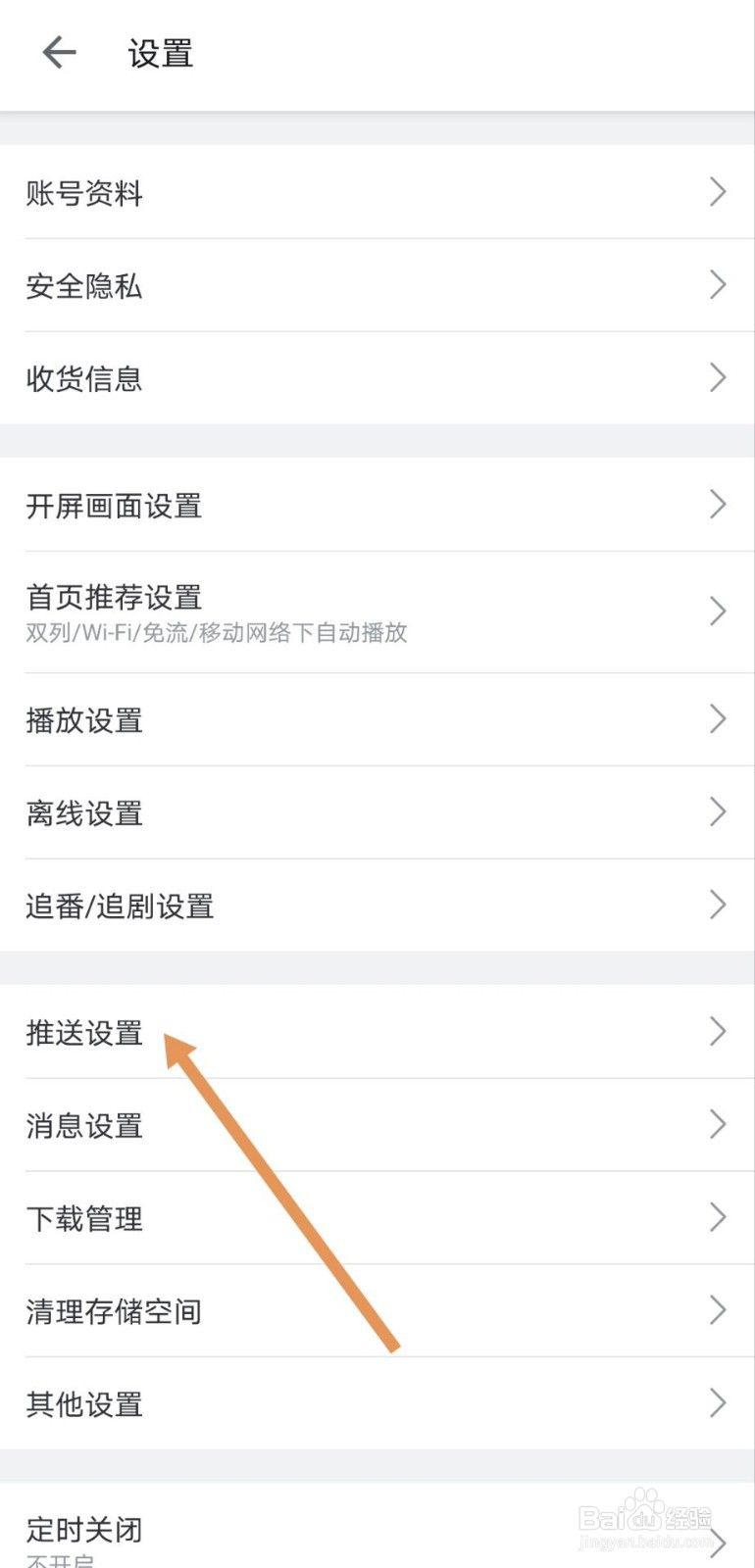Open 安全隐私 (Security & Privacy) settings
755x1568 pixels.
(x=377, y=286)
